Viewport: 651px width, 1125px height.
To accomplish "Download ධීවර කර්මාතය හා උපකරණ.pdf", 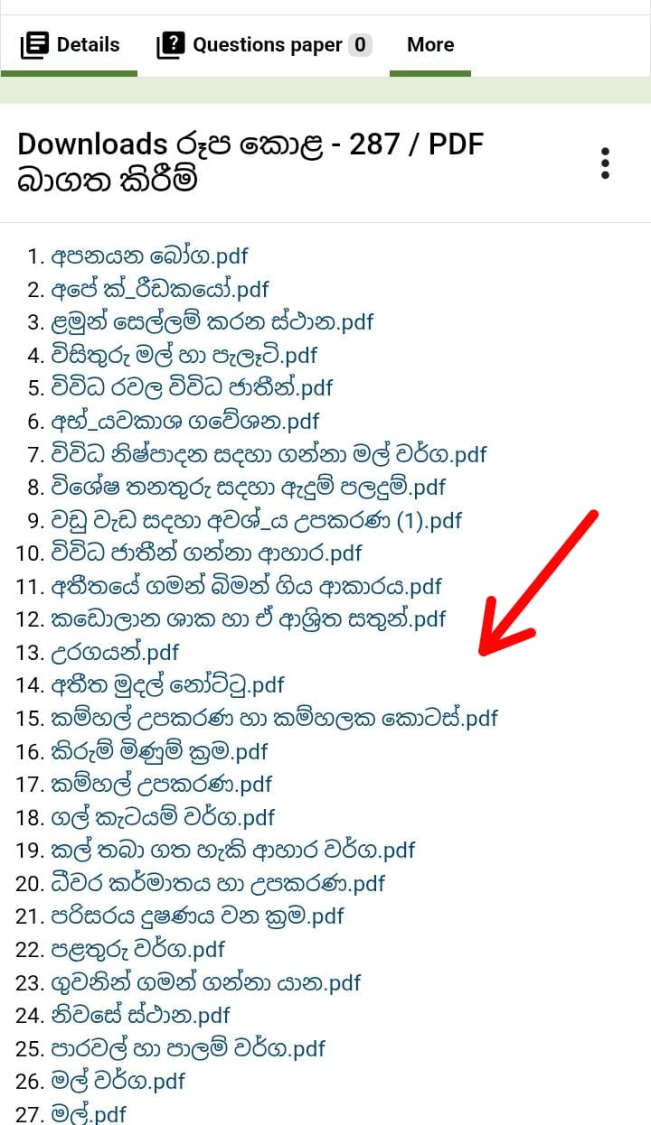I will coord(218,884).
